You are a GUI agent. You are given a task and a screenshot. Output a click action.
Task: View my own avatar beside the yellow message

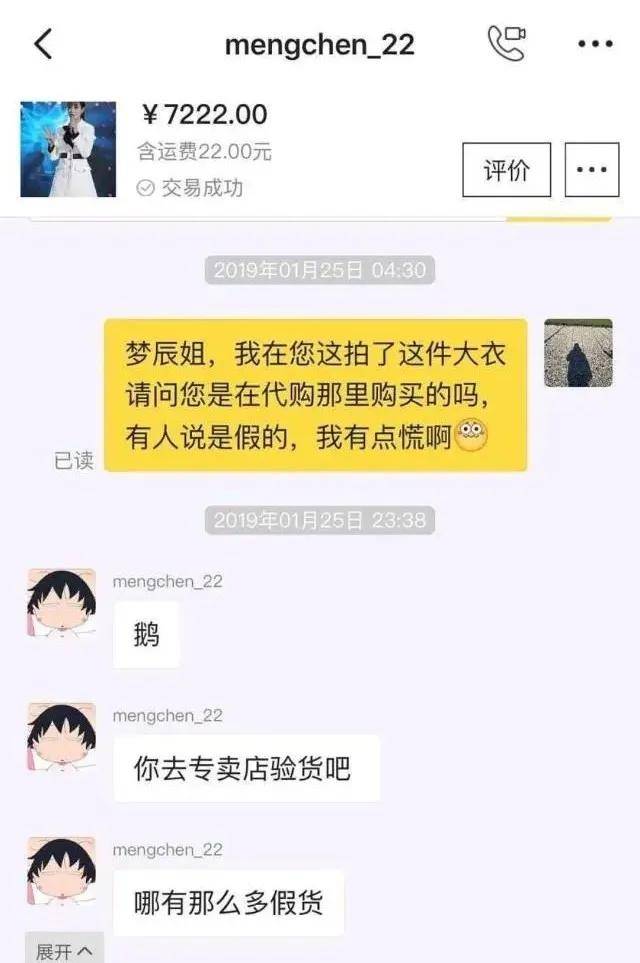coord(578,353)
